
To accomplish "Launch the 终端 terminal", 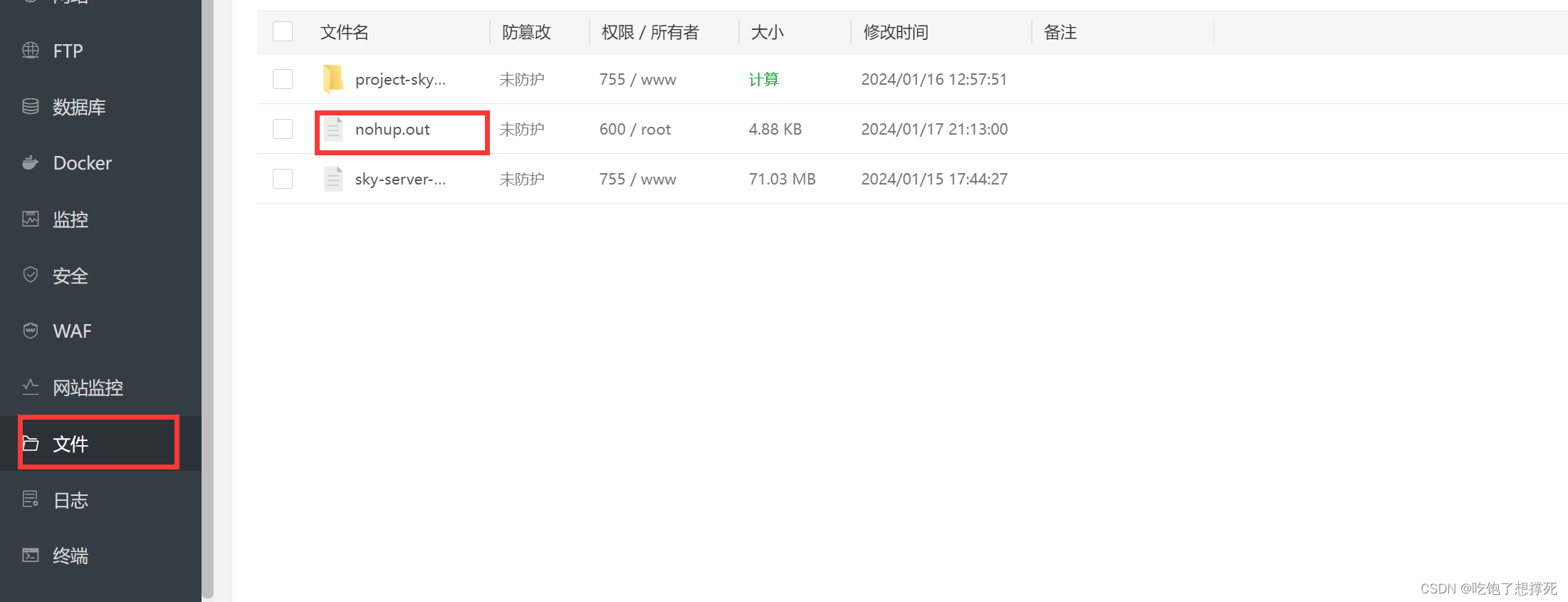I will [70, 556].
